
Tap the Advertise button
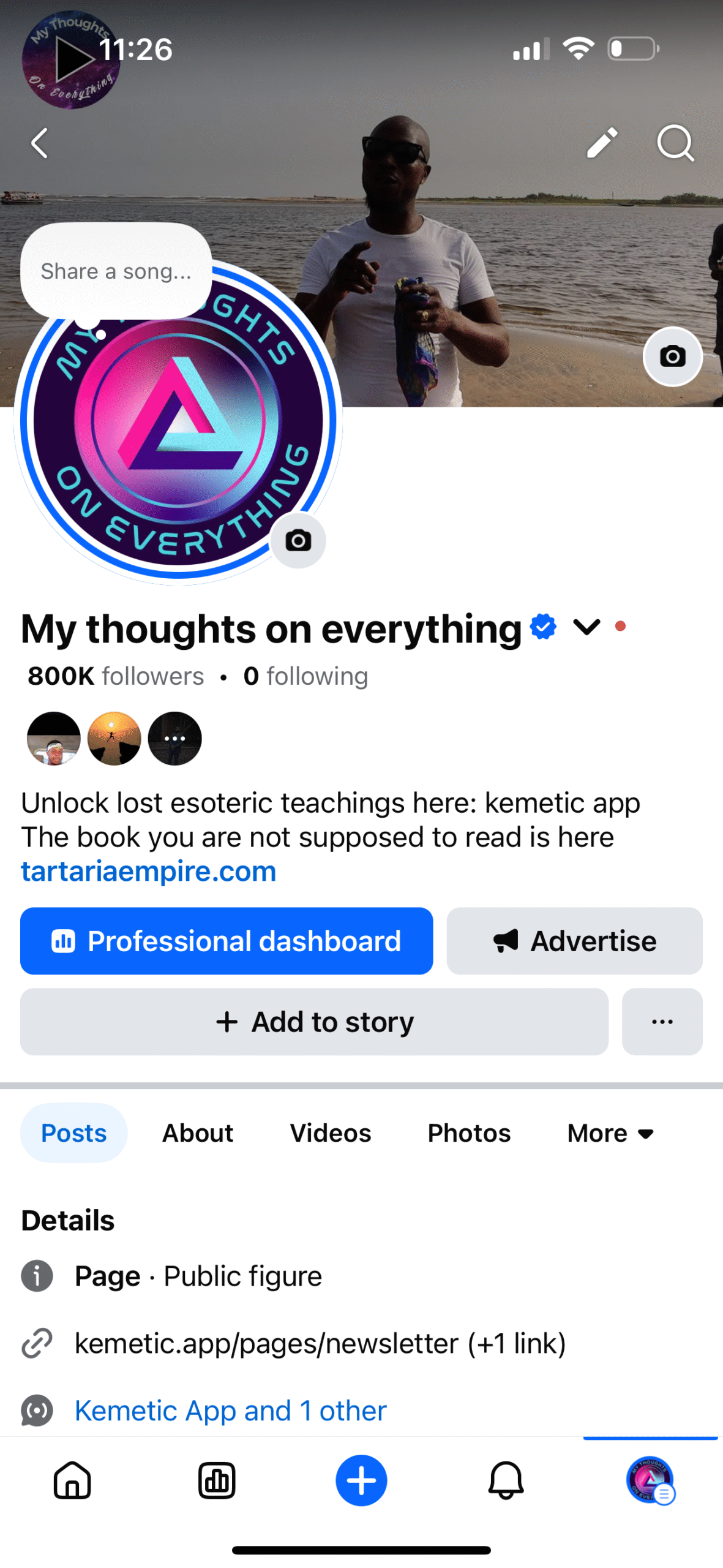[574, 940]
